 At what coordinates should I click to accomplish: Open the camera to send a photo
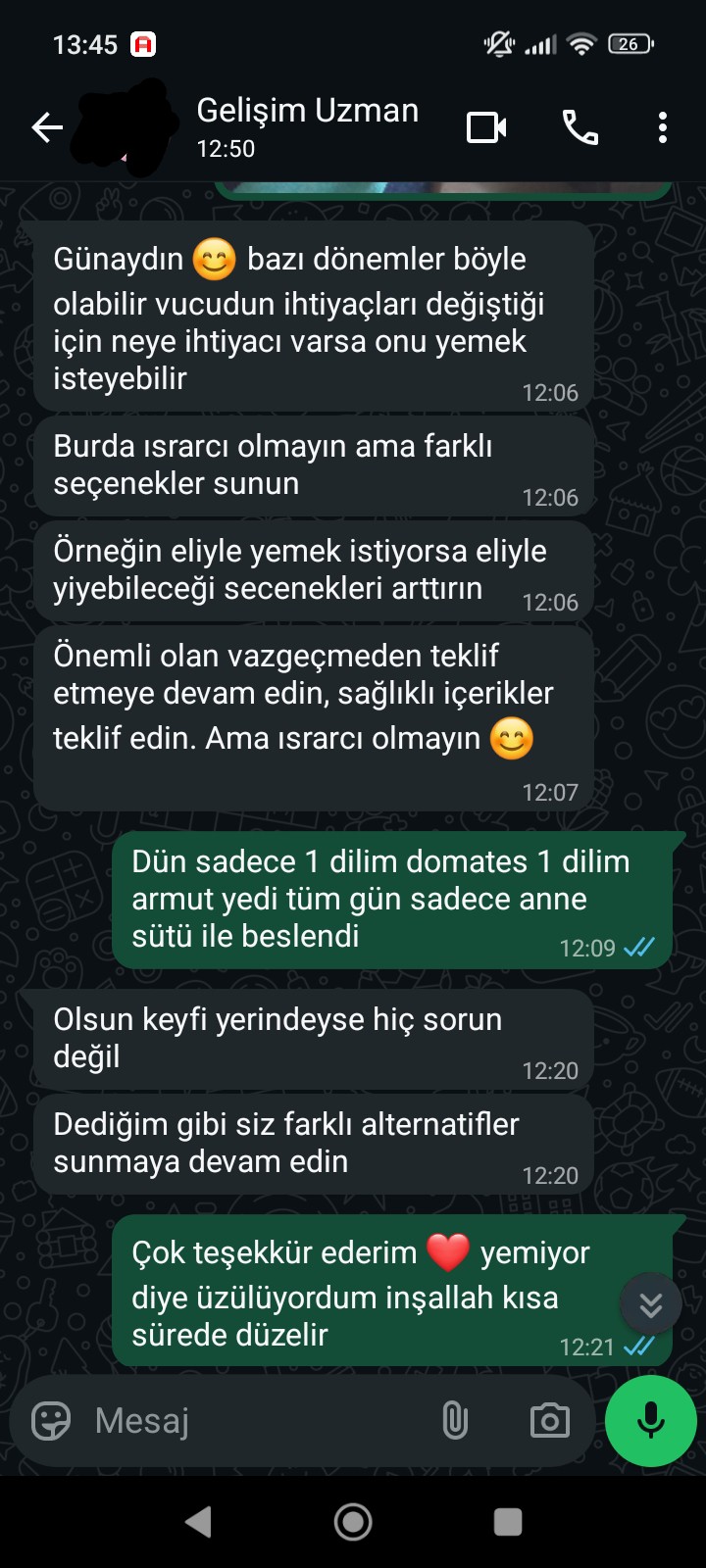click(x=549, y=1420)
